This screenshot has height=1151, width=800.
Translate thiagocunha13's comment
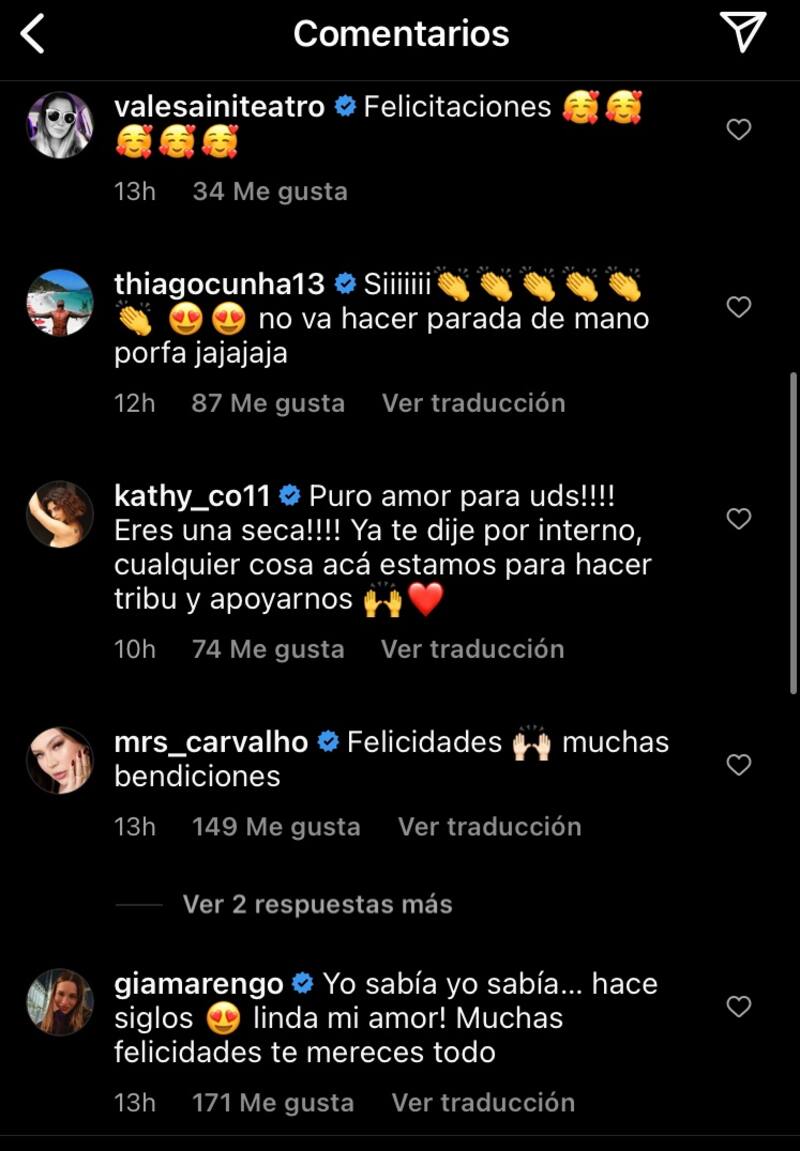pos(473,403)
